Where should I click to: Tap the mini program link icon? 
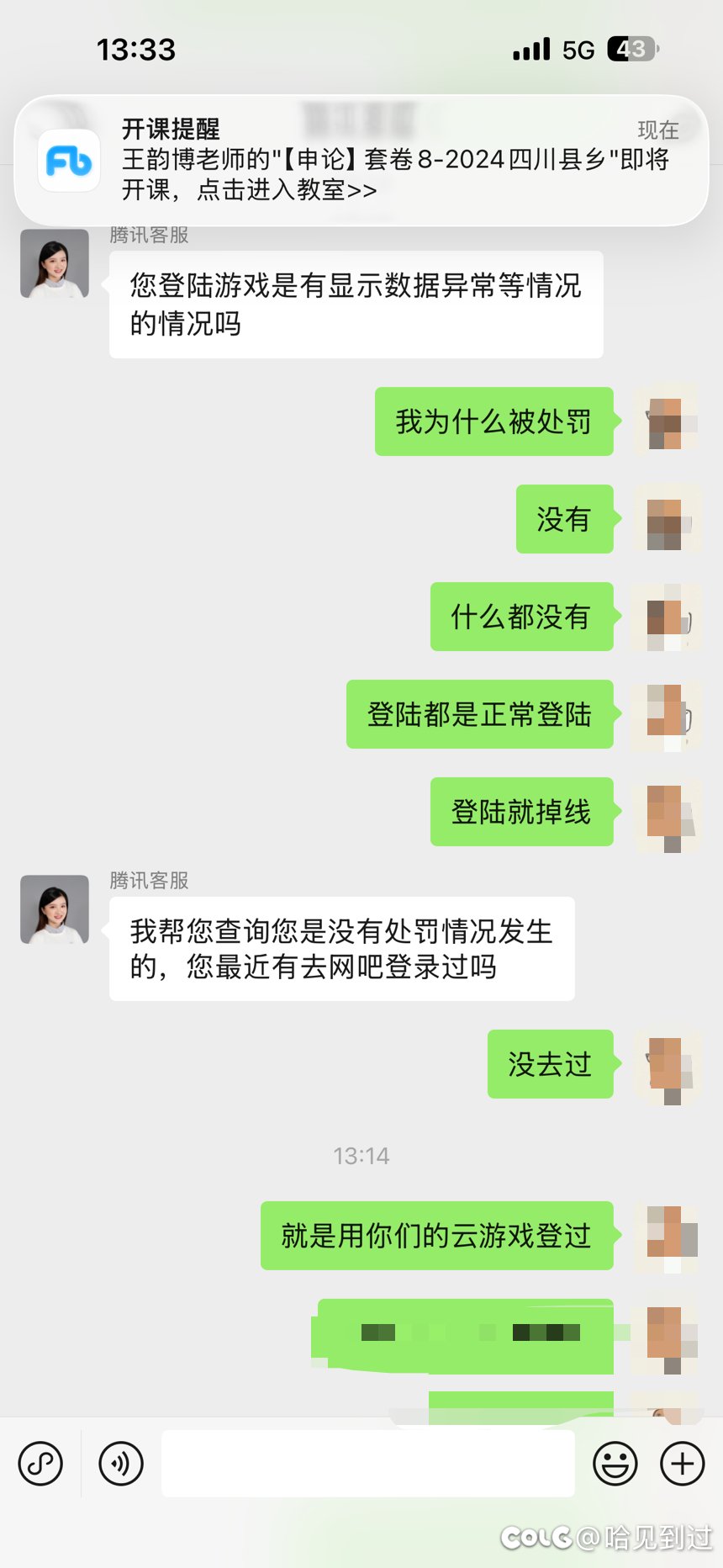point(40,1464)
